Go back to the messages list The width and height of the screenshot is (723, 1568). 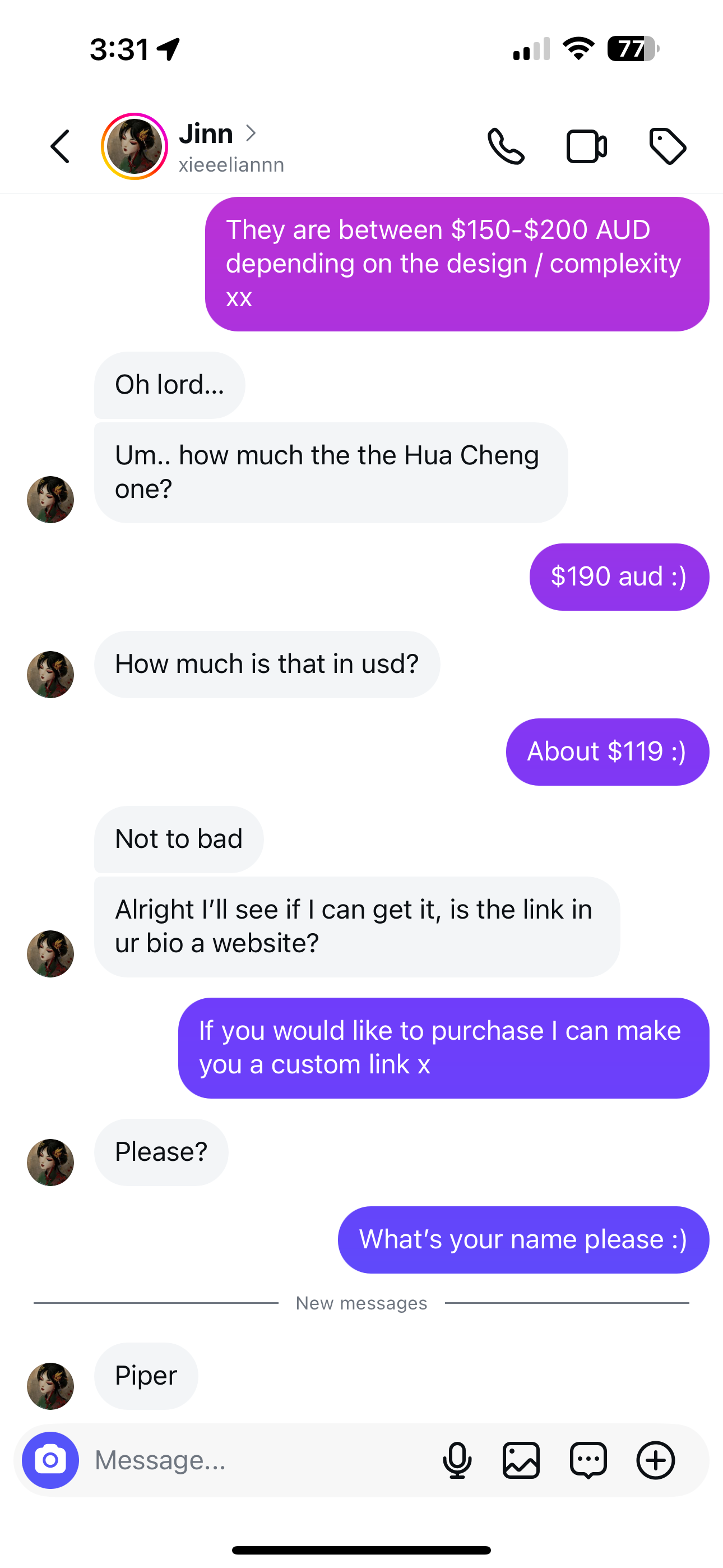click(x=61, y=147)
